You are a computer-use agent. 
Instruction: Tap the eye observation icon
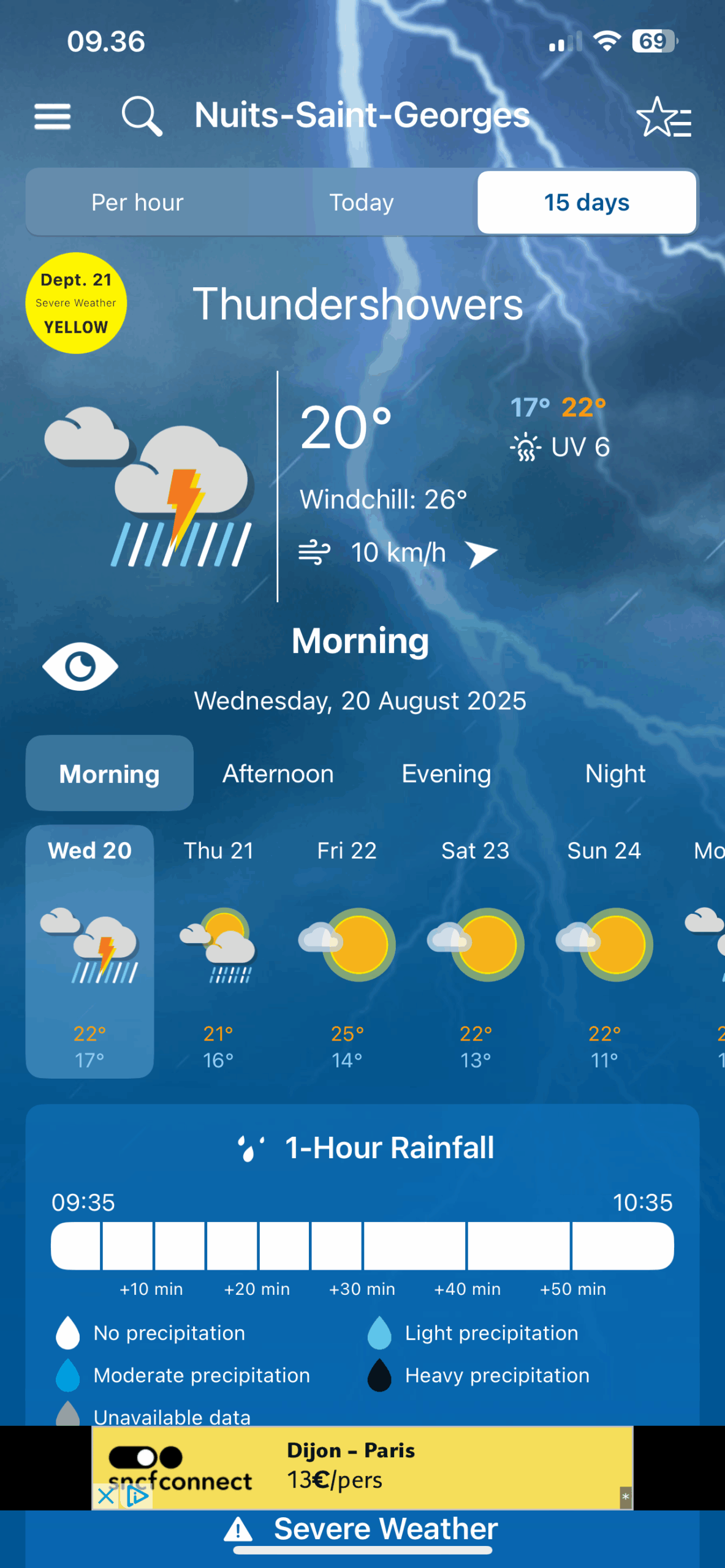(80, 666)
